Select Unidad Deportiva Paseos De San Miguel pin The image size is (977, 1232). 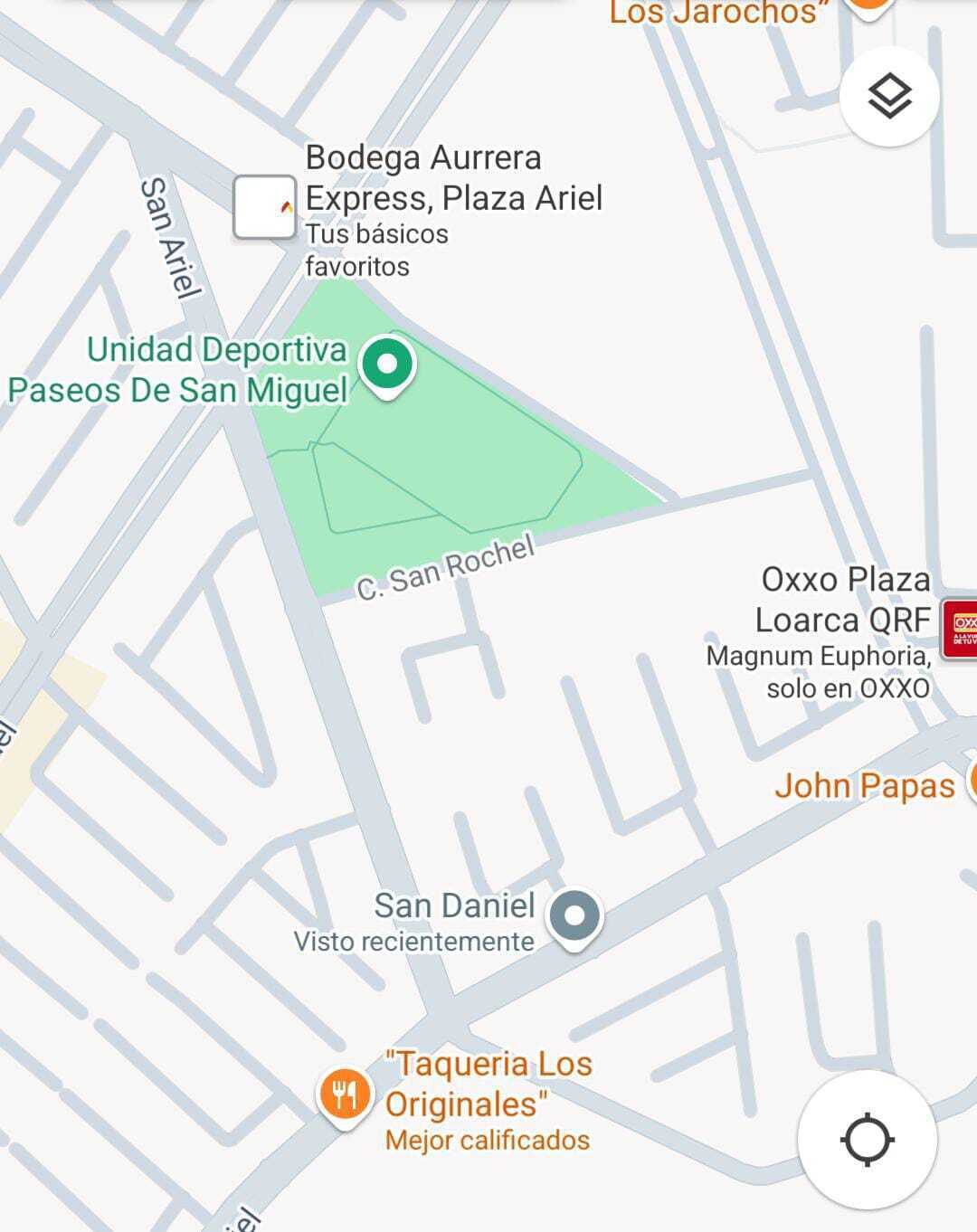click(x=387, y=365)
